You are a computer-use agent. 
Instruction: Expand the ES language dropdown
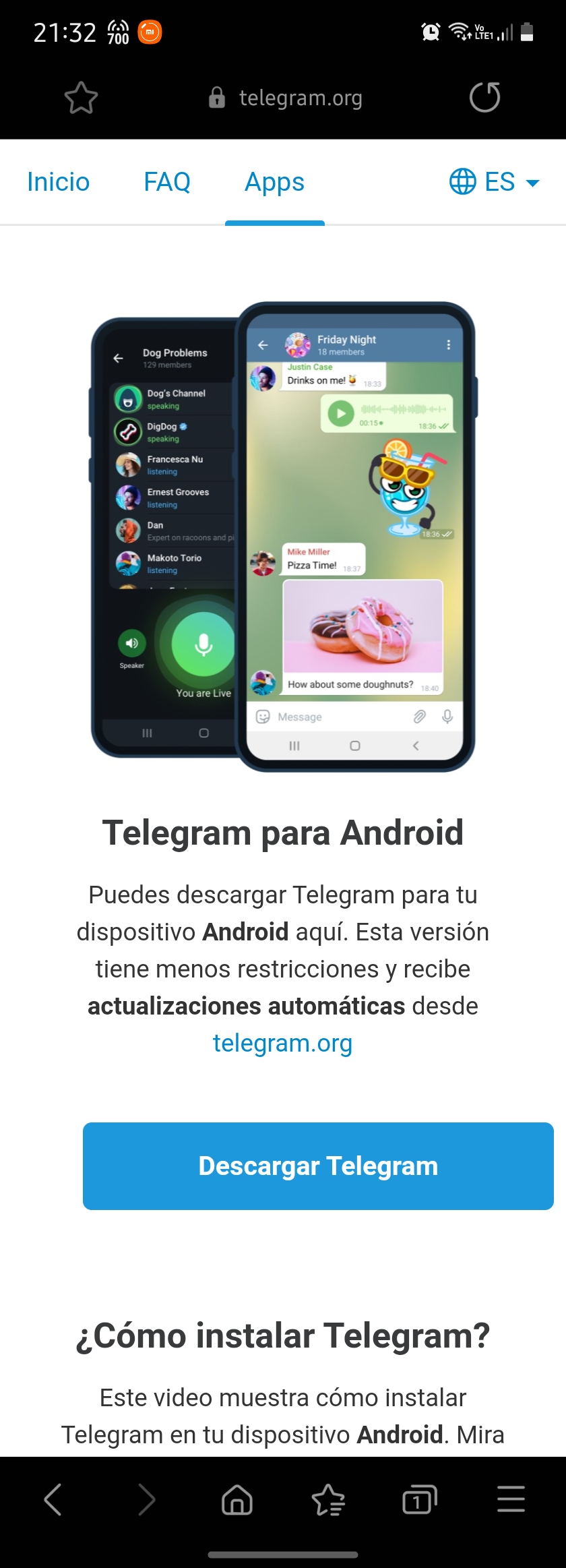[495, 182]
